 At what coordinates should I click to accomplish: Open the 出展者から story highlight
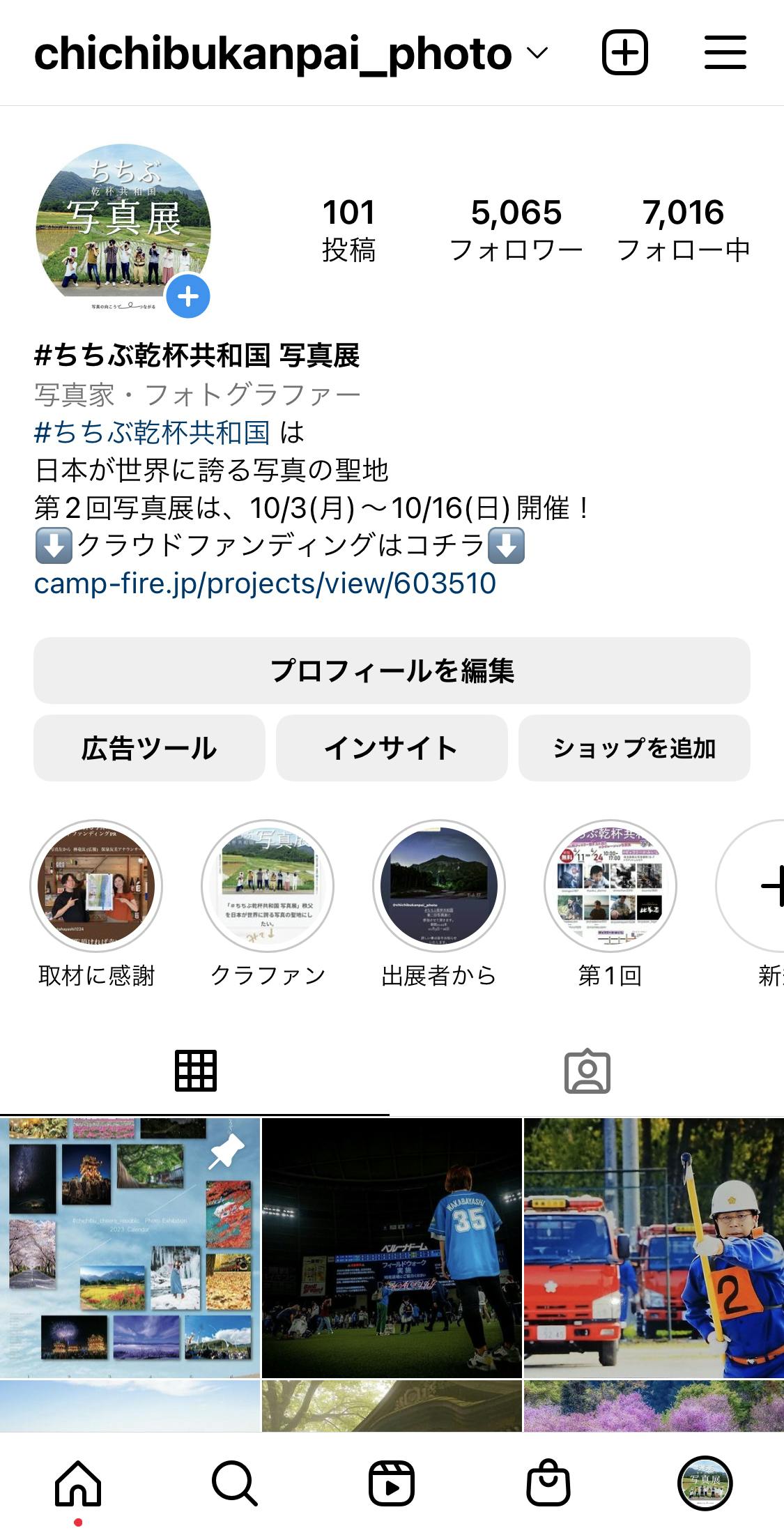pyautogui.click(x=439, y=886)
